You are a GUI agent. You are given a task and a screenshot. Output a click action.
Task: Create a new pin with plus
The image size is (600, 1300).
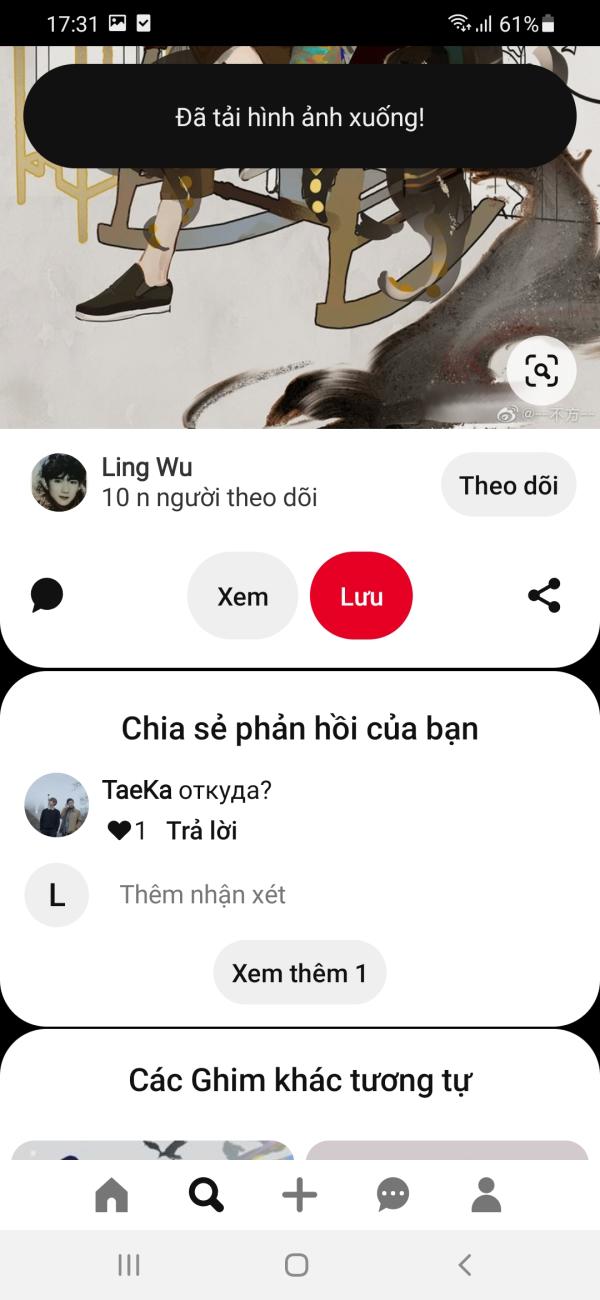tap(299, 1195)
